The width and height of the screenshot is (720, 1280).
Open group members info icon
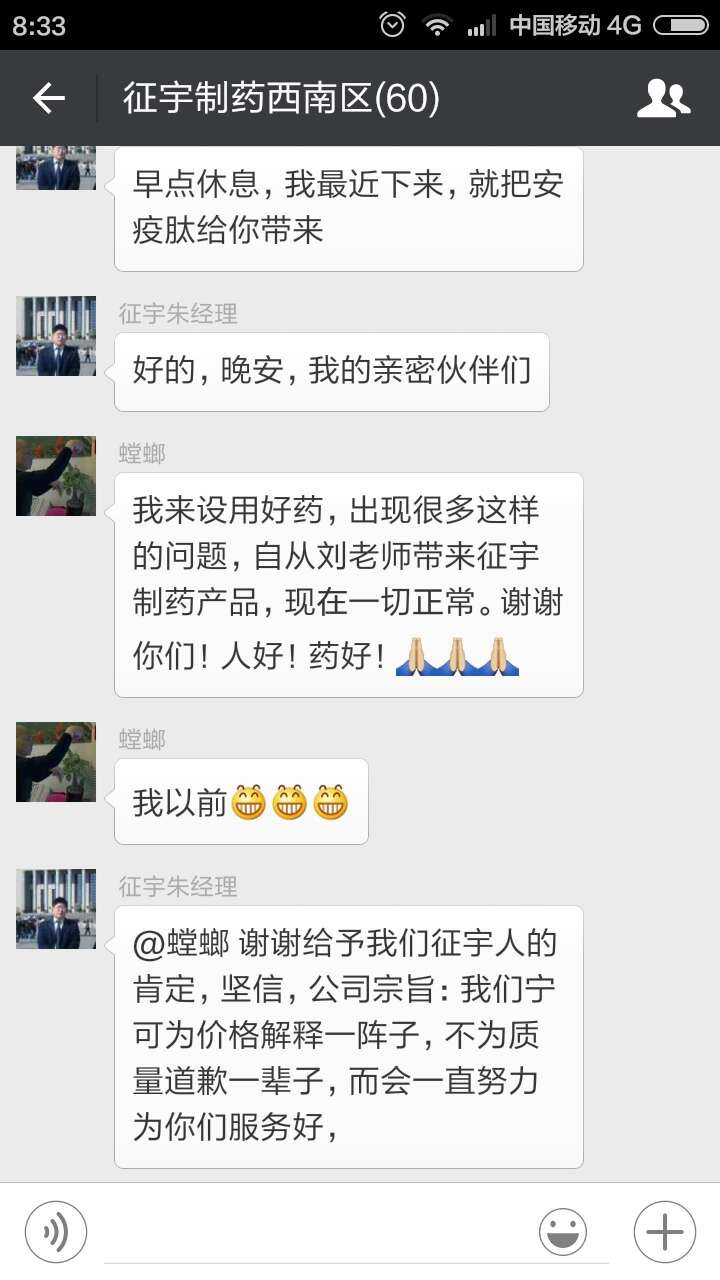click(664, 98)
